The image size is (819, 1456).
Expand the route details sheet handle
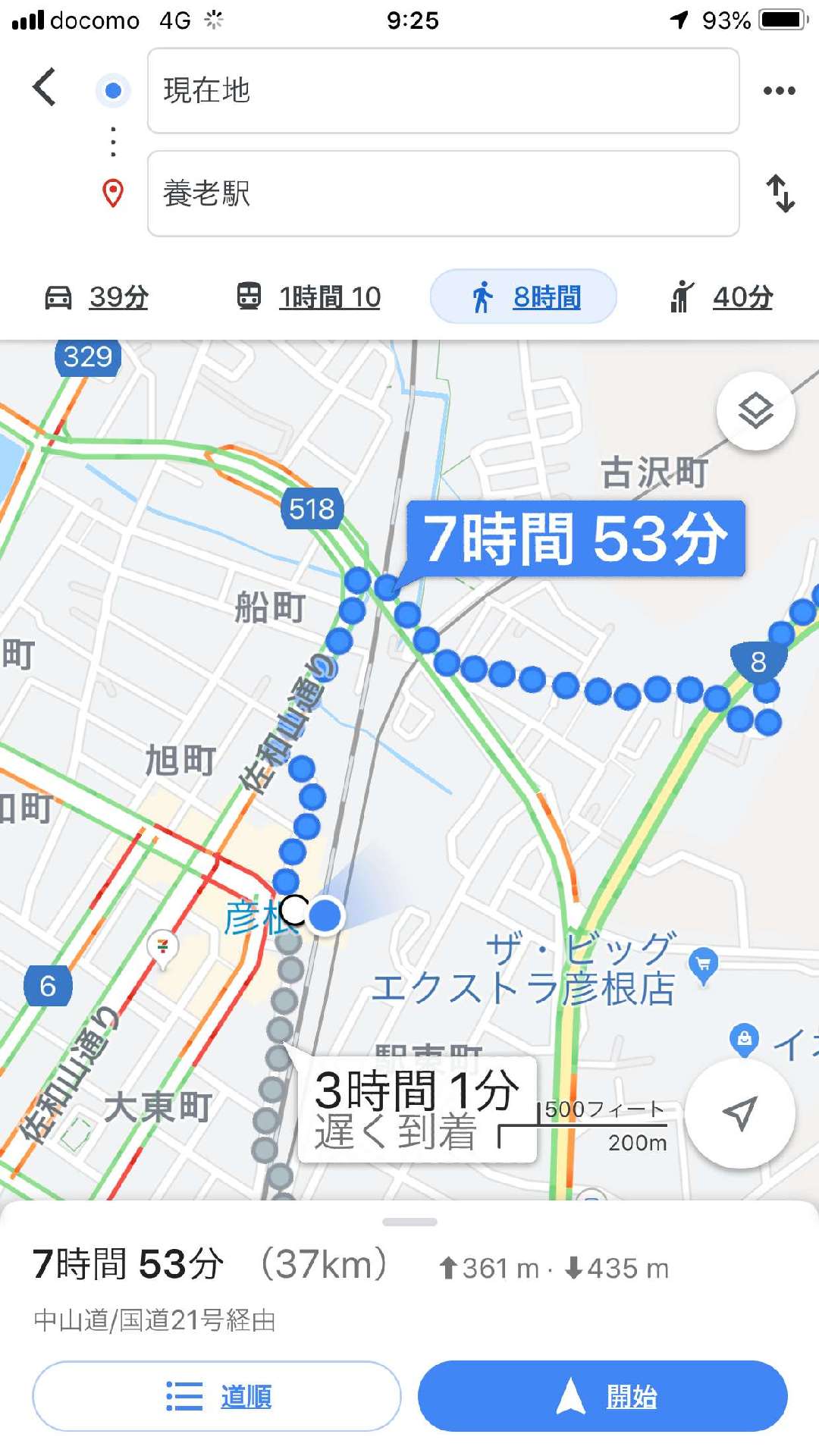tap(409, 1222)
